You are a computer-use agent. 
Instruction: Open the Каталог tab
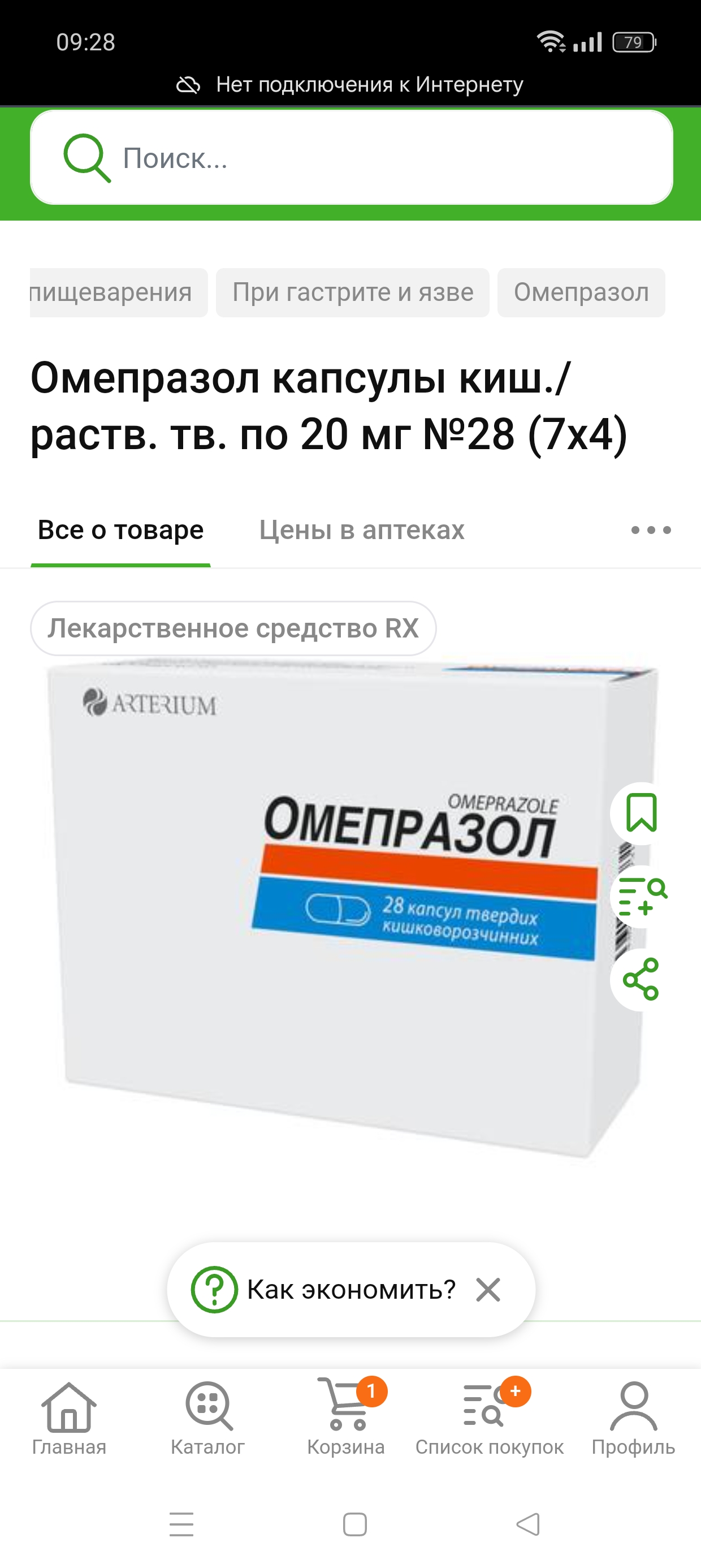[207, 1418]
